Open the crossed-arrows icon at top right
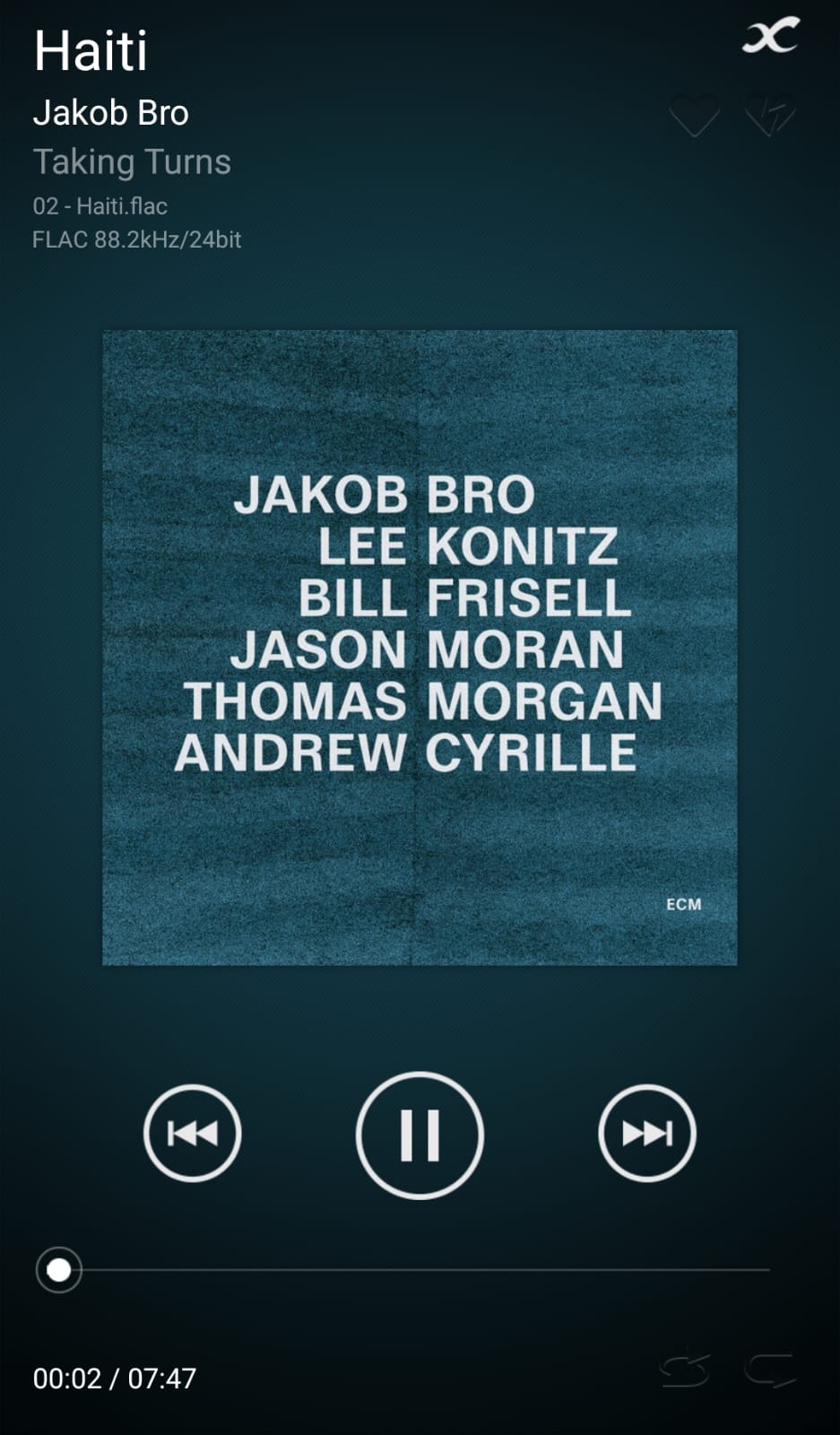The image size is (840, 1435). point(771,36)
